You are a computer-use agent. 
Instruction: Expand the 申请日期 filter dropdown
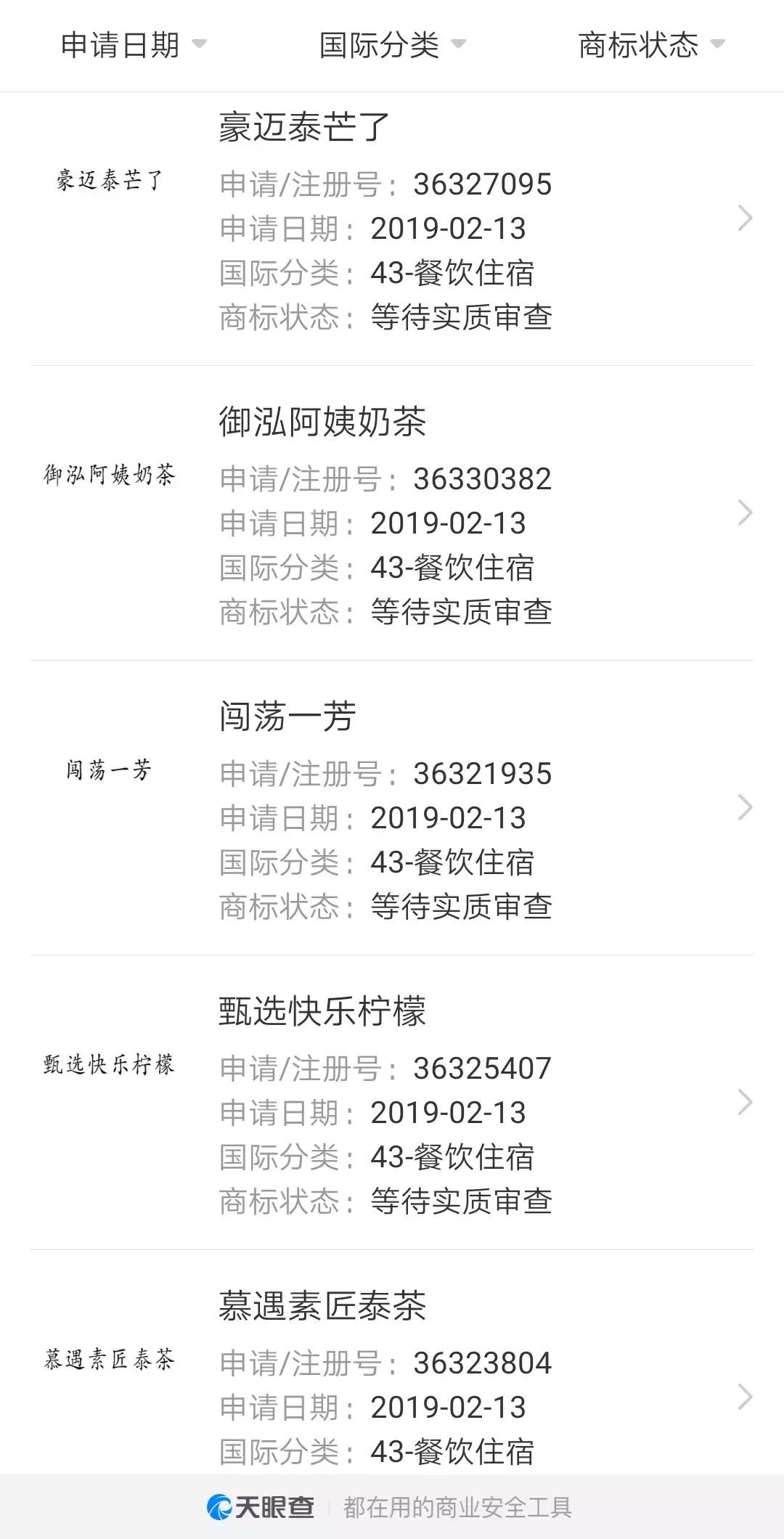[134, 45]
